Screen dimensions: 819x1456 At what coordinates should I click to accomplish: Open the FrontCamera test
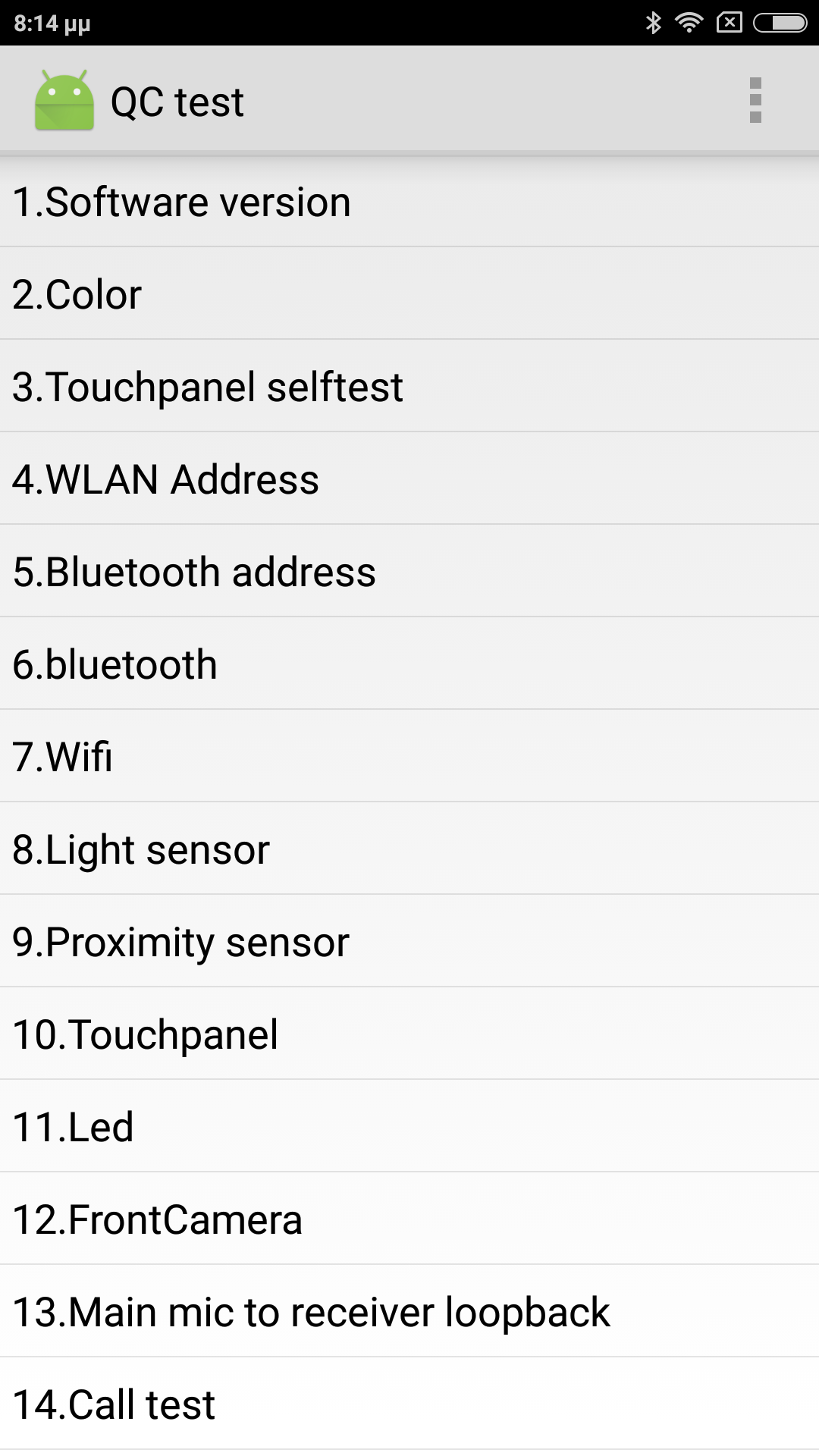409,1219
